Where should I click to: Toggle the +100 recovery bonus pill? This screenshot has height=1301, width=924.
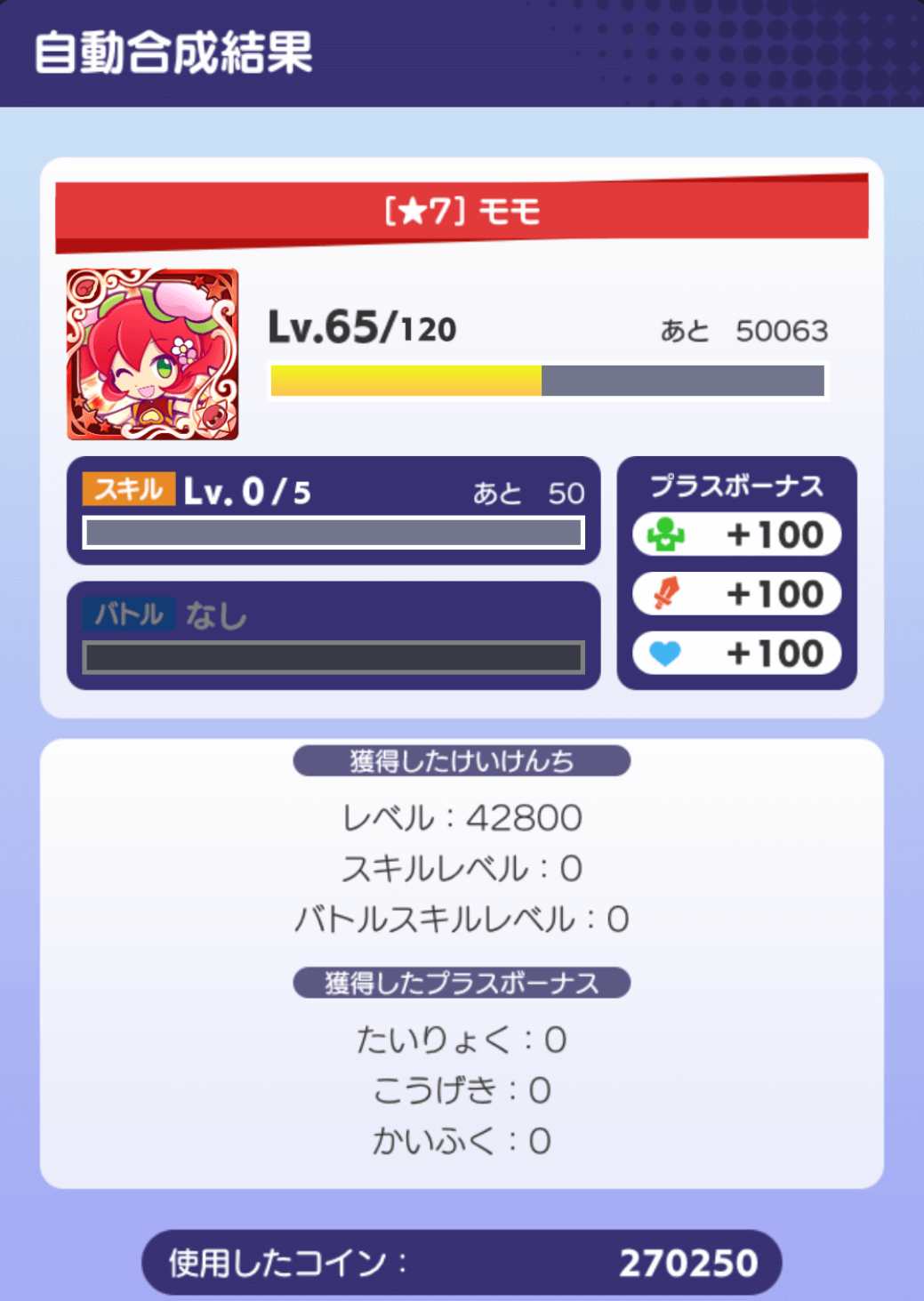(736, 653)
